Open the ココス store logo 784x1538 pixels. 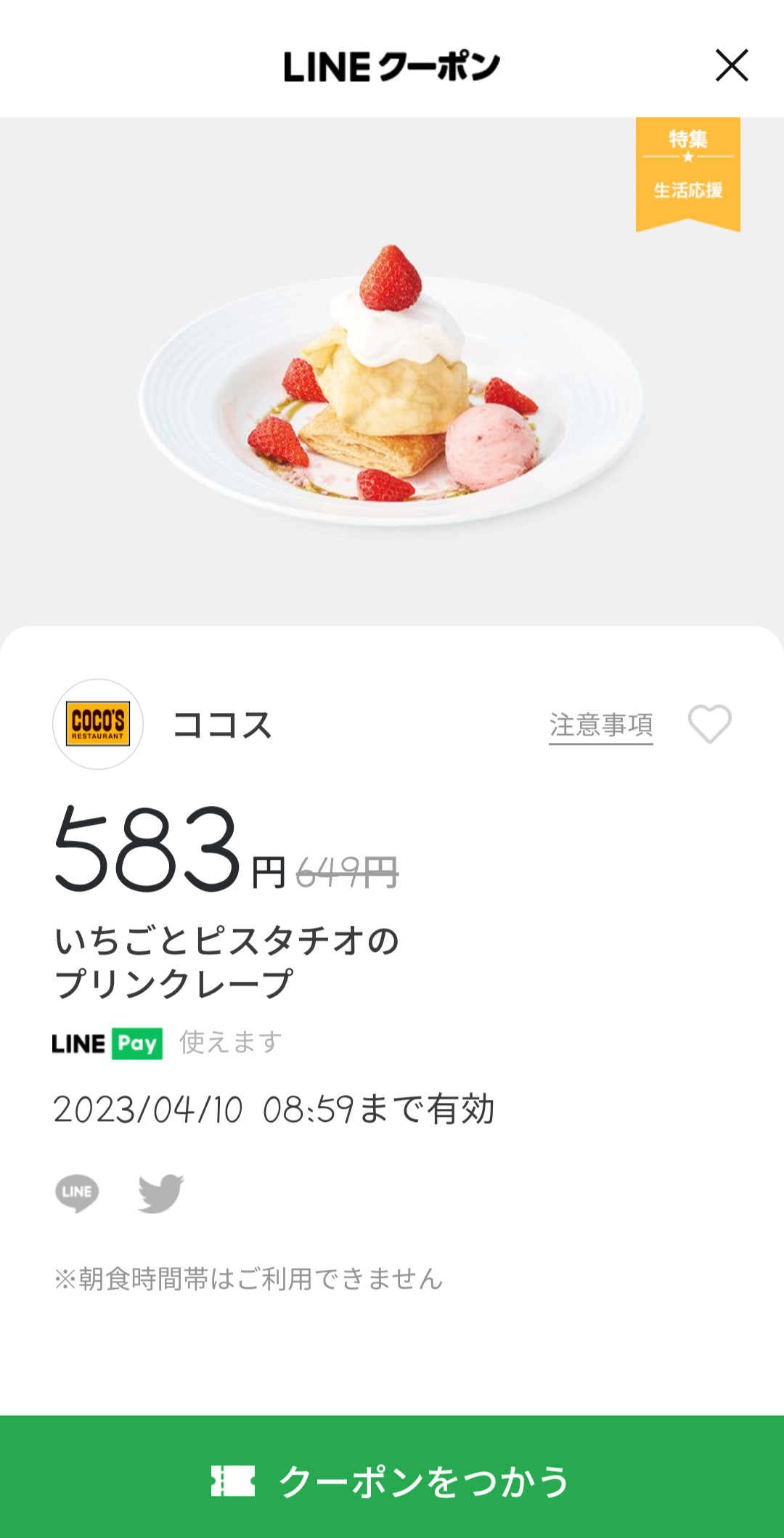(x=98, y=724)
